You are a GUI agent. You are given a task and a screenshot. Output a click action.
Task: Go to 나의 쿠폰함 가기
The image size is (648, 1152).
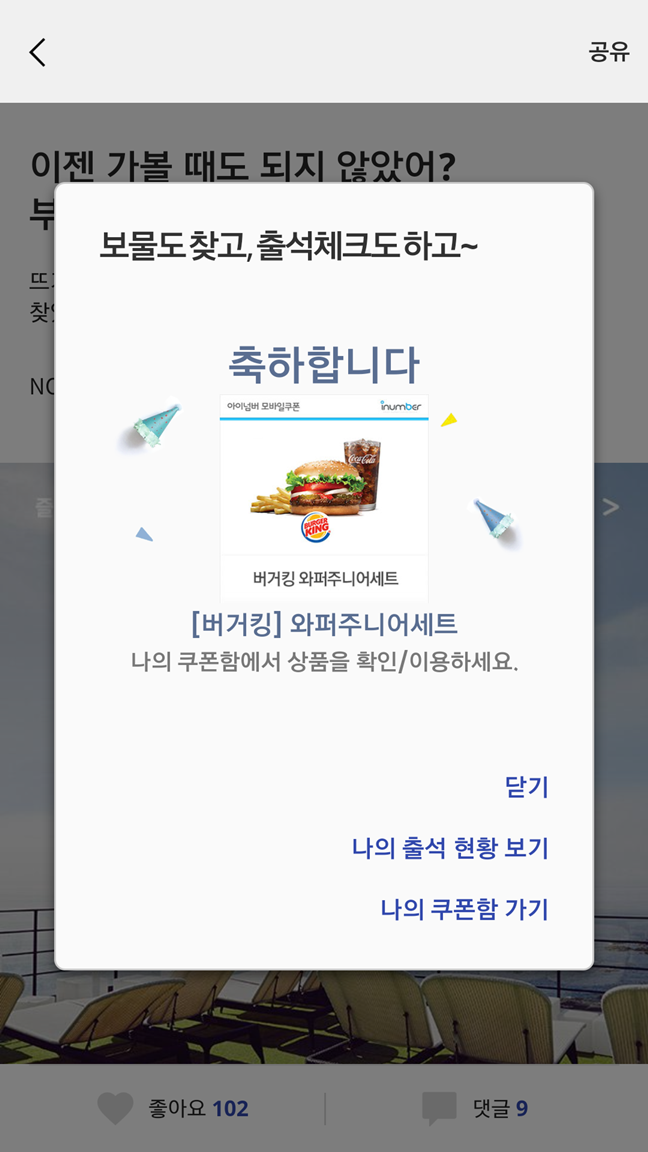tap(464, 909)
